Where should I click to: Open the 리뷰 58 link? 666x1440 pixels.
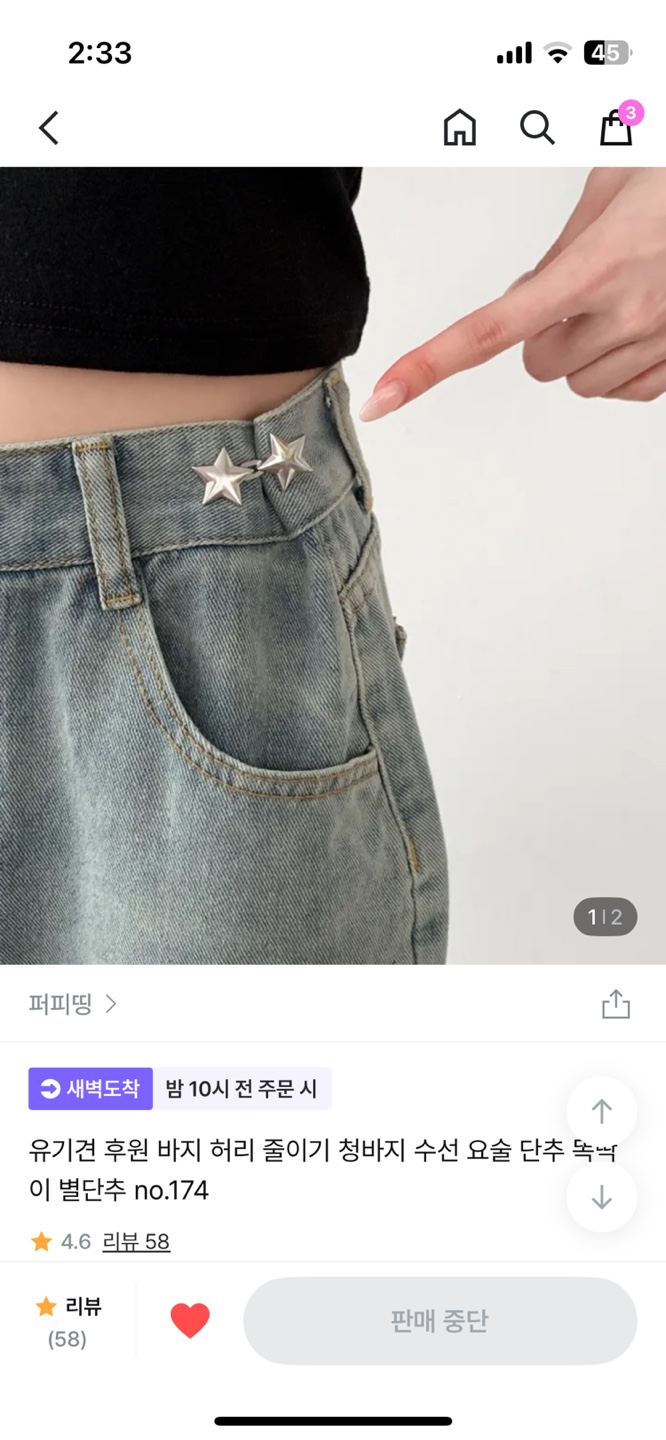click(x=136, y=1242)
